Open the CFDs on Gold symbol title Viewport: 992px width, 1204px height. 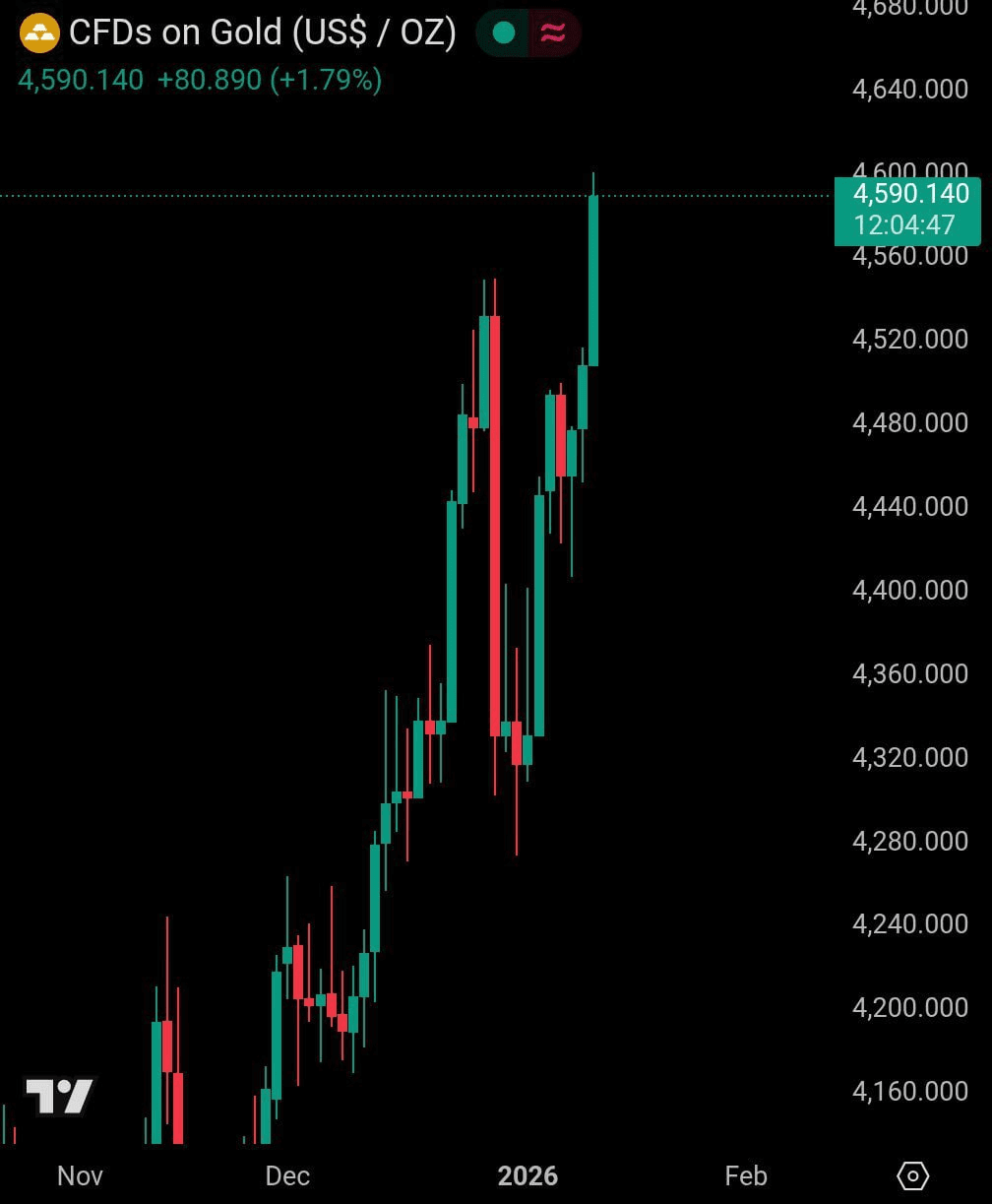[x=262, y=33]
